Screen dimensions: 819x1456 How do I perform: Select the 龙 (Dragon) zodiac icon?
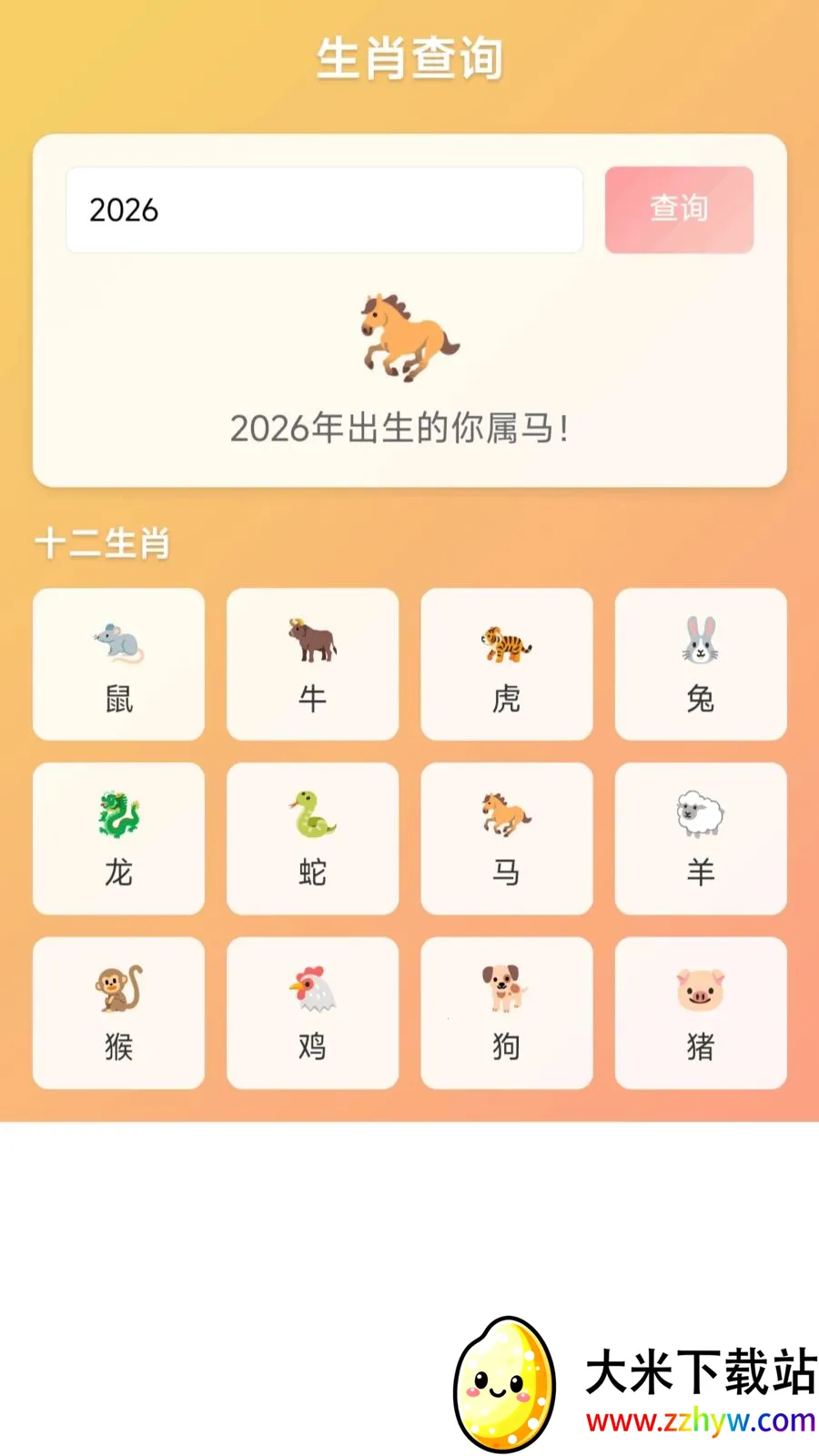pyautogui.click(x=118, y=838)
